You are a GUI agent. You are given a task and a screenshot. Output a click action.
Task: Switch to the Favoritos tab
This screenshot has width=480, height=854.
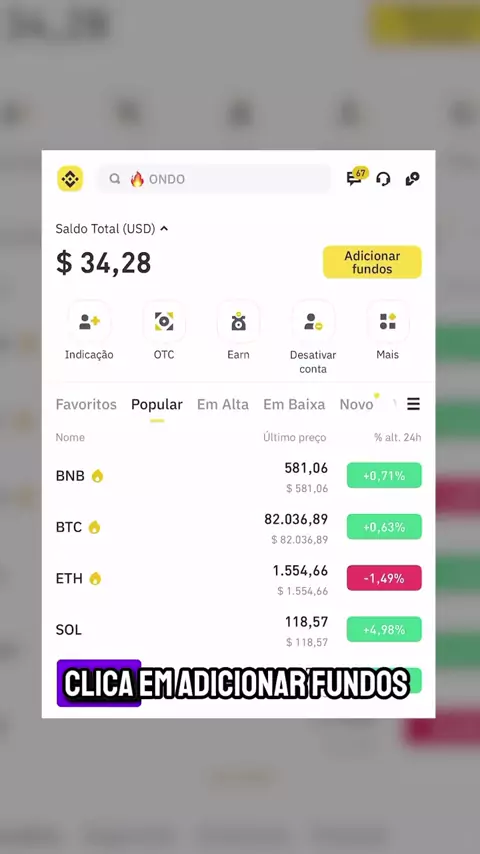(86, 404)
